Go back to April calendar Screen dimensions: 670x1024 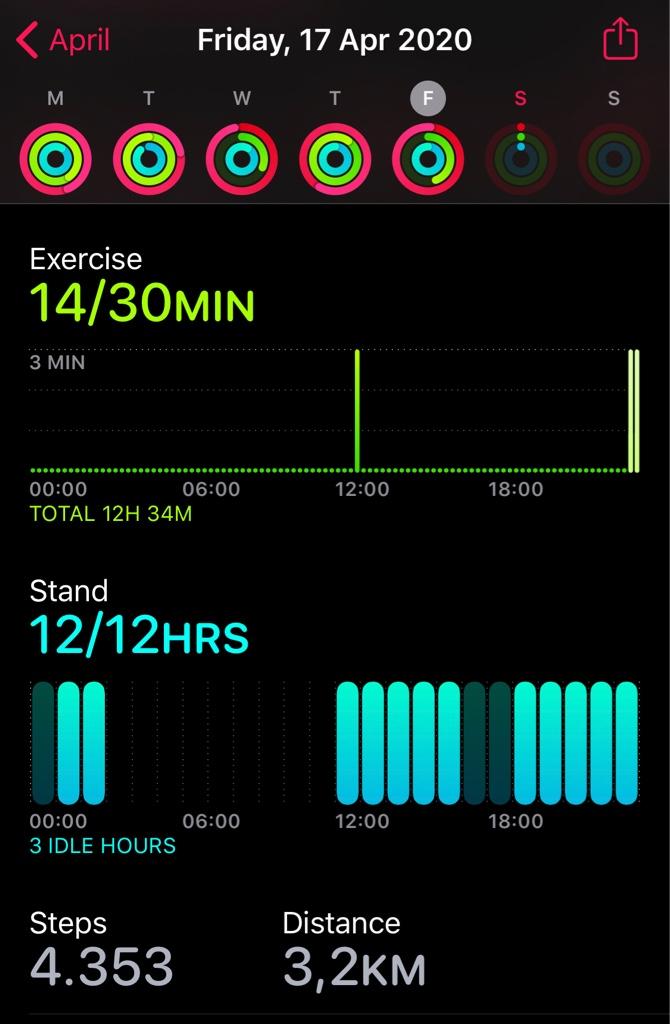coord(64,41)
